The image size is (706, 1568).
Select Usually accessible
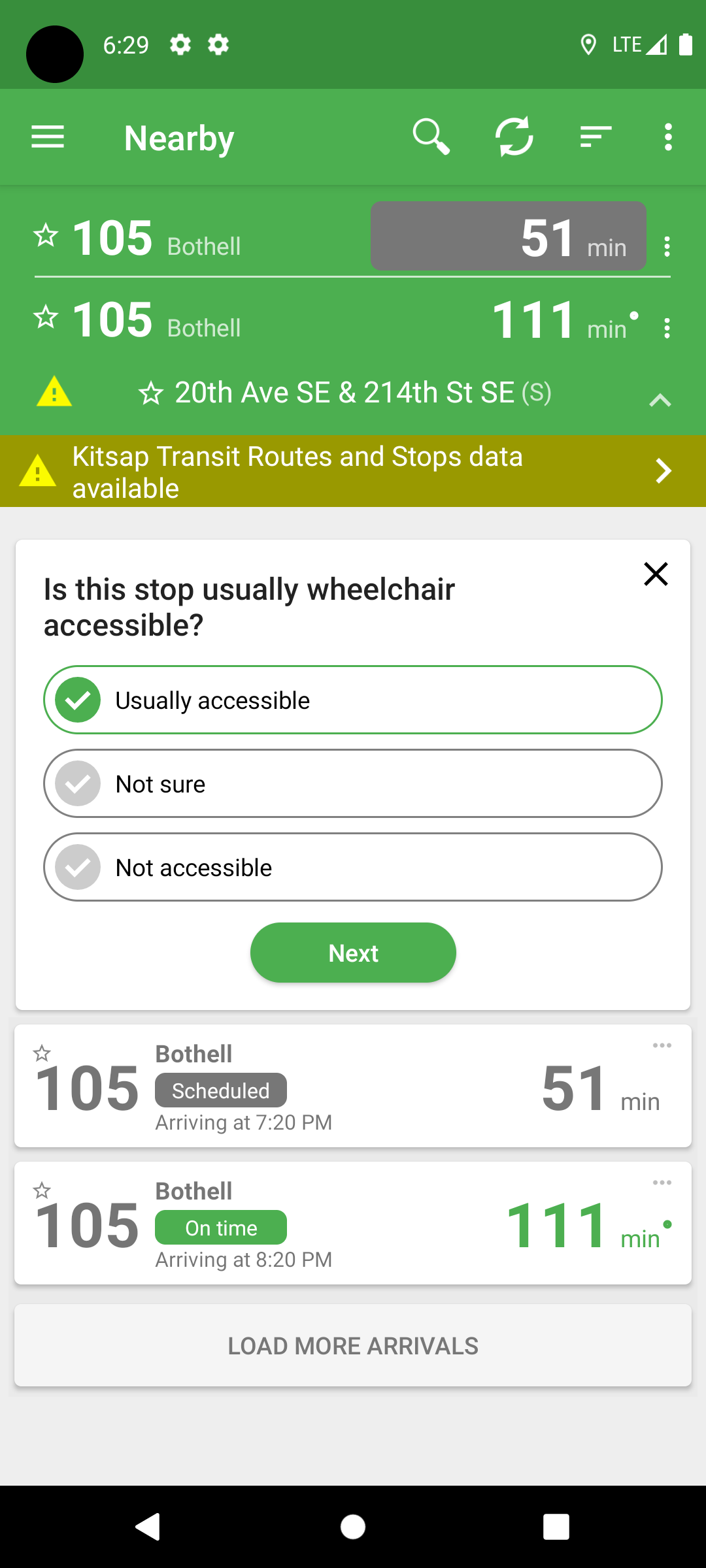353,700
